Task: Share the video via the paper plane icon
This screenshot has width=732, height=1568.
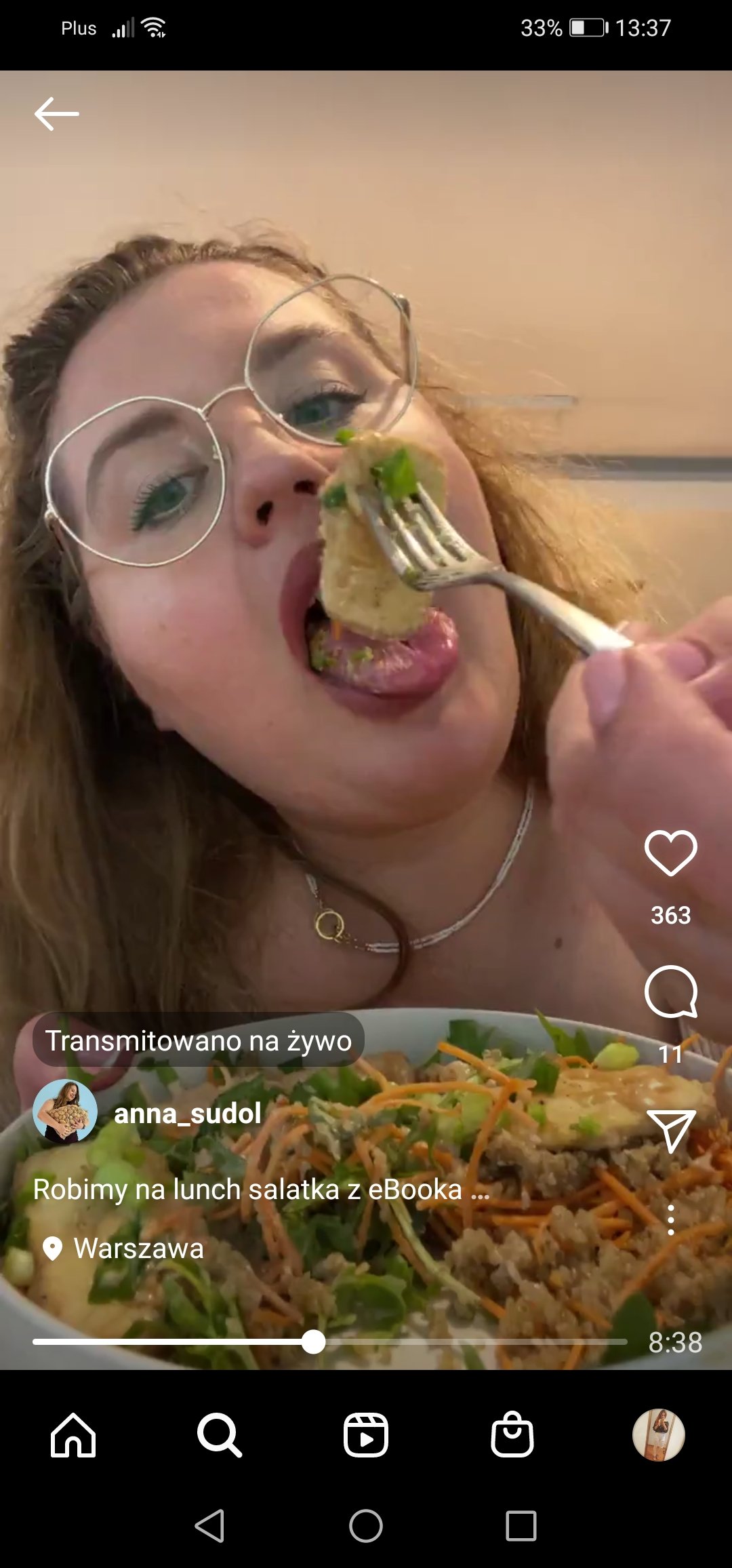Action: click(x=670, y=1131)
